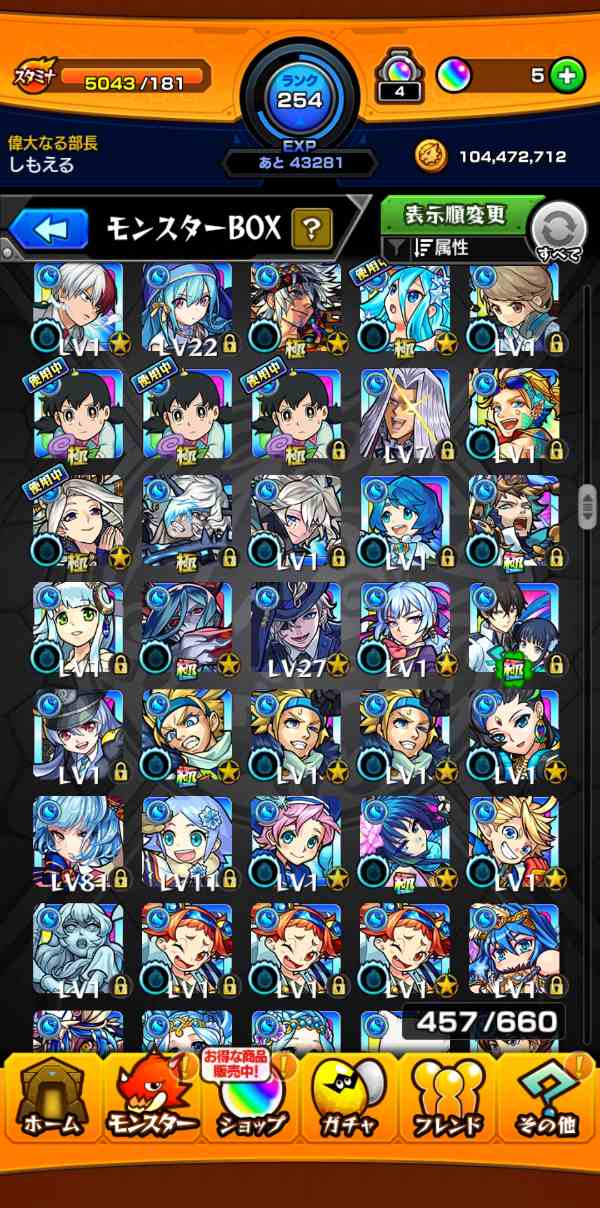Viewport: 600px width, 1208px height.
Task: Open the ガチャ tab
Action: [350, 1098]
